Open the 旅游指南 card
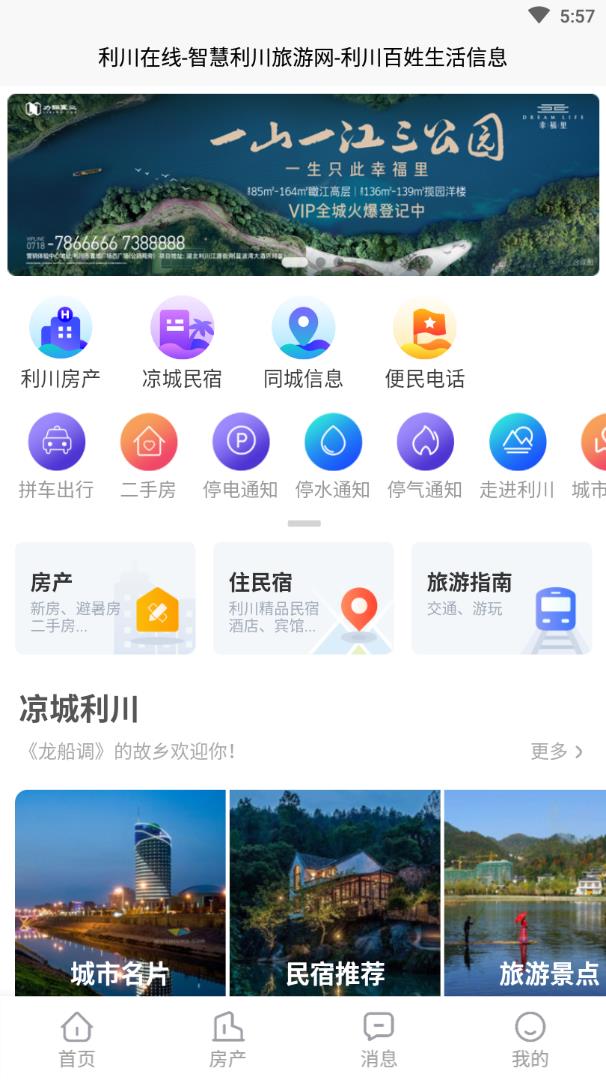 501,598
